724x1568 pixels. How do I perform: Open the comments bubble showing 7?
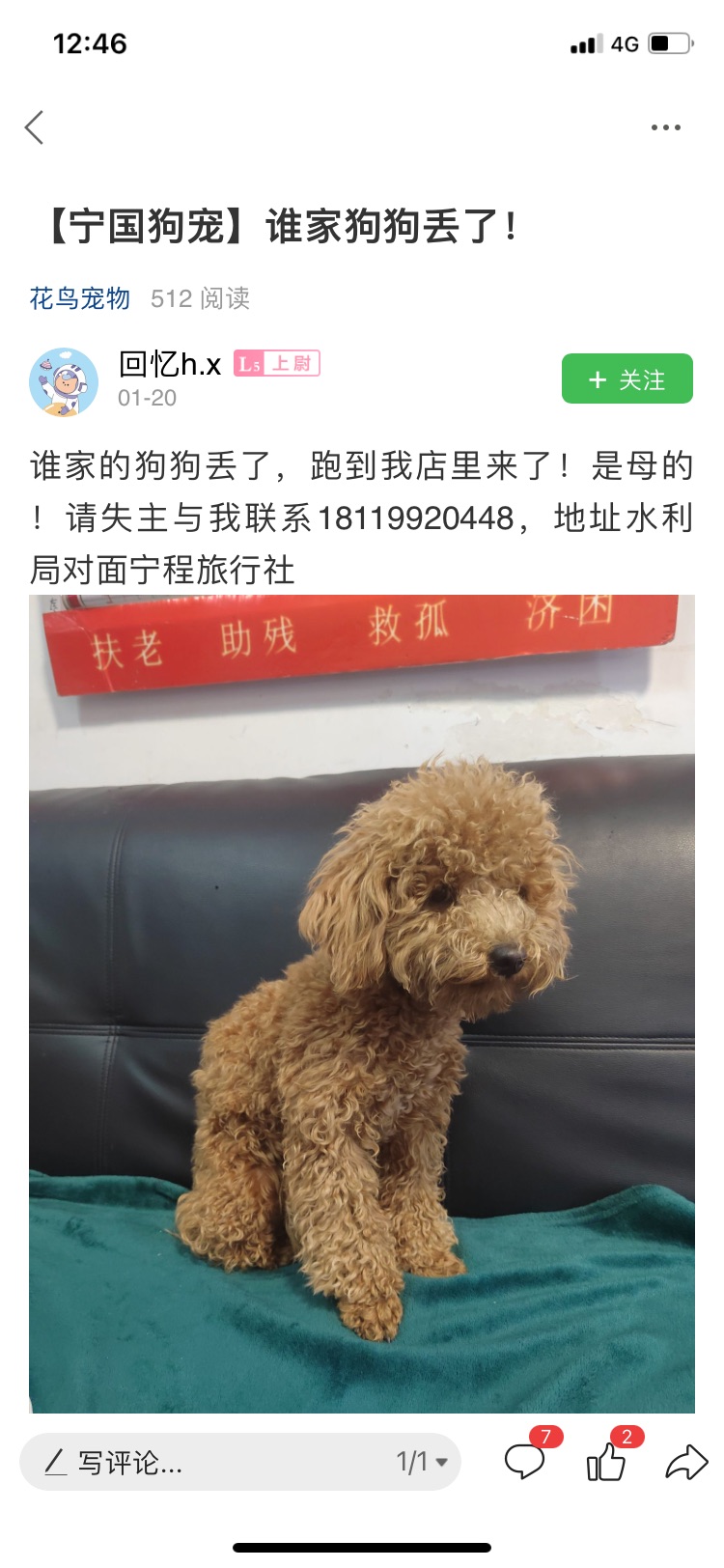(526, 1462)
